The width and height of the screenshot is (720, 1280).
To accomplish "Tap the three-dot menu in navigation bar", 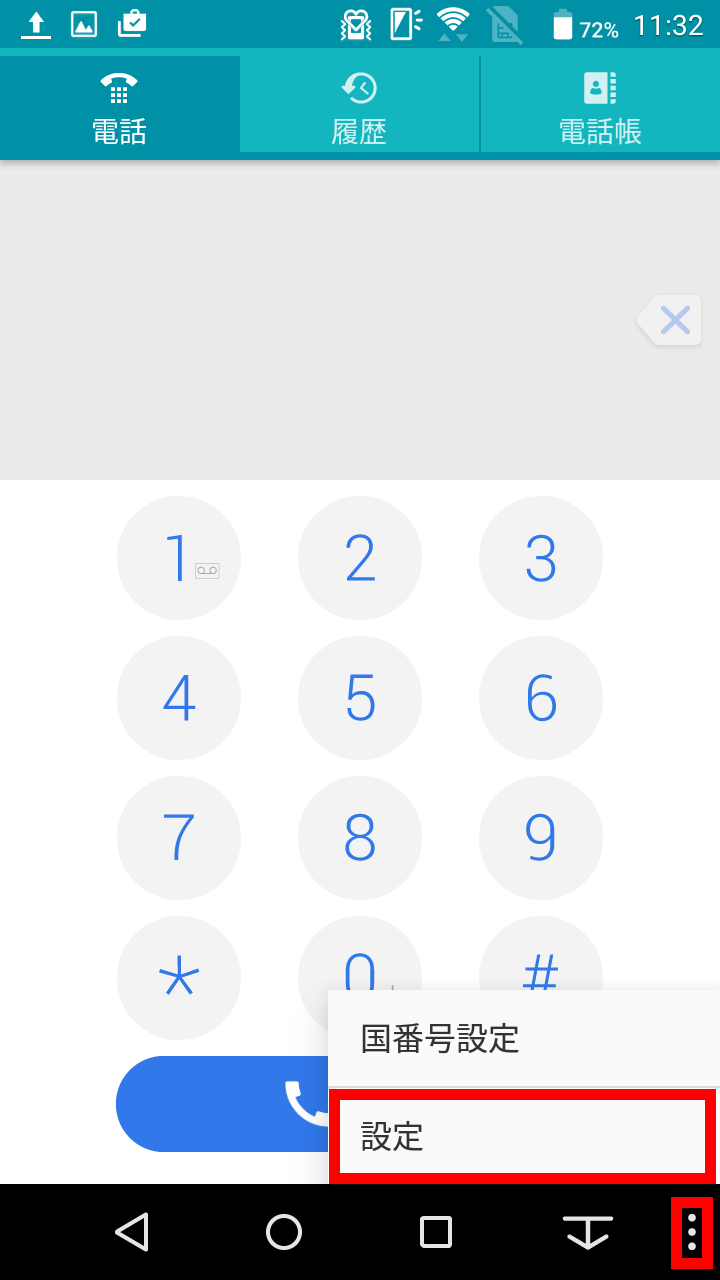I will point(692,1232).
